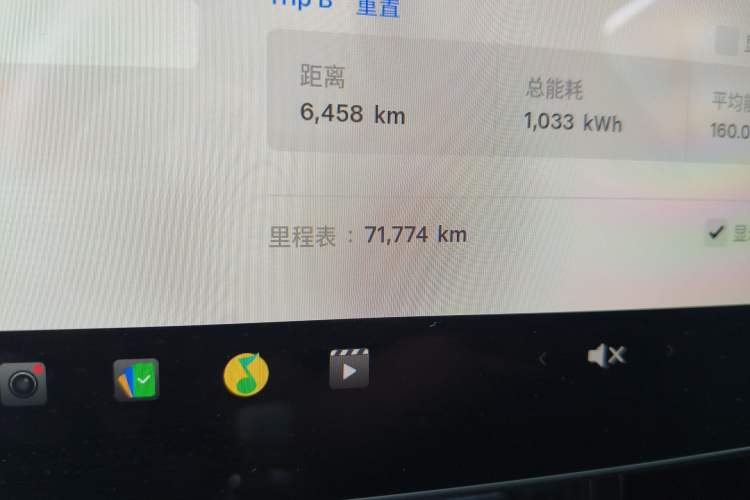Unmute using the muted speaker icon
Screen dimensions: 750x500
pos(606,355)
